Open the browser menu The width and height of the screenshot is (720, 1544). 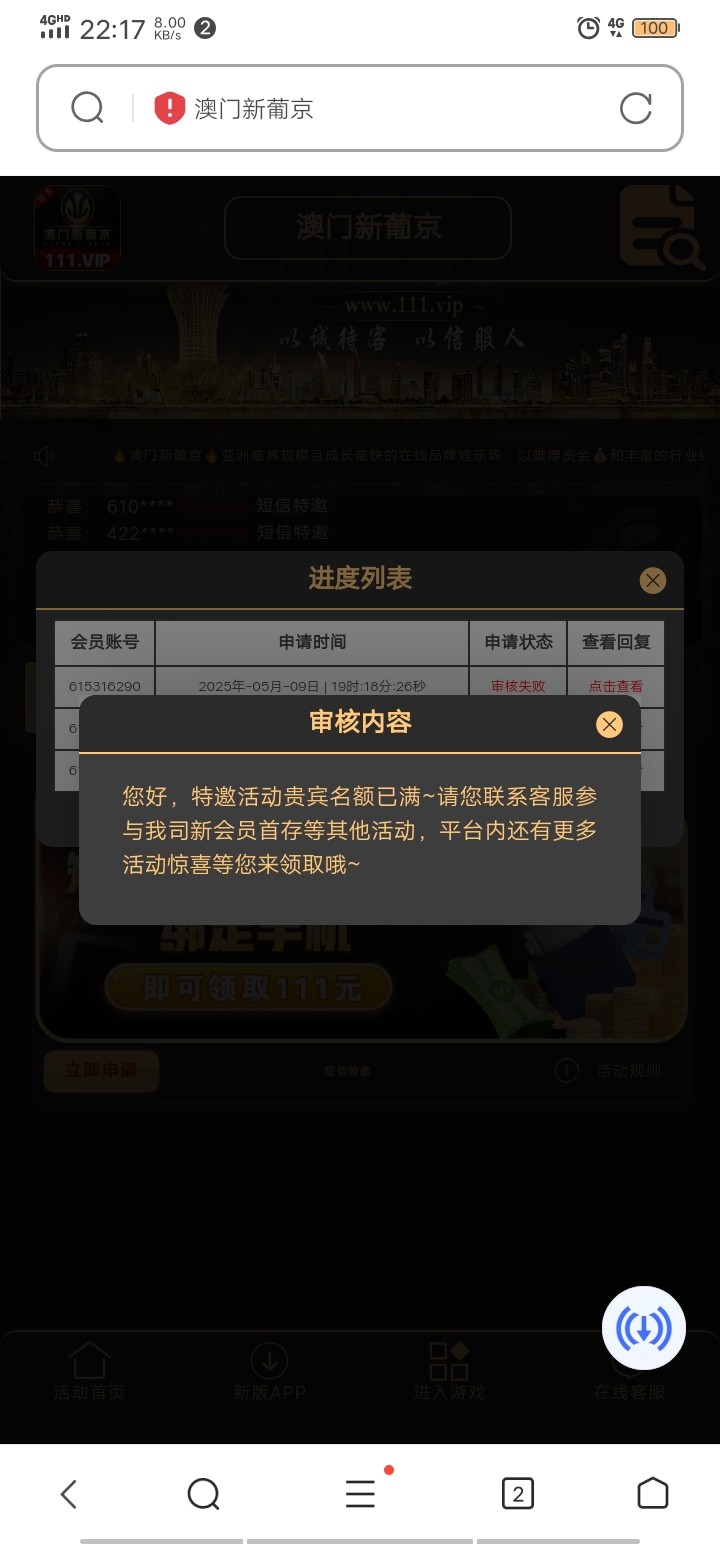360,1494
